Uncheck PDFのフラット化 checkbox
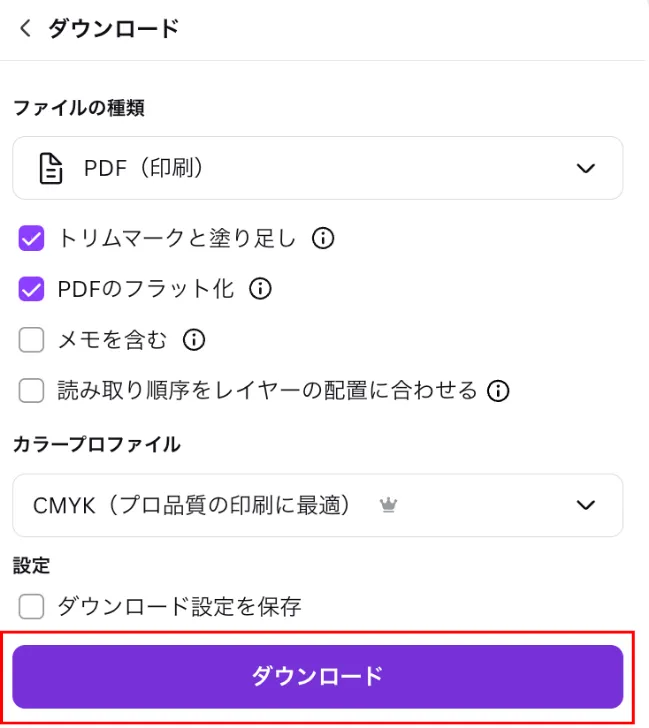The image size is (649, 728). (32, 289)
